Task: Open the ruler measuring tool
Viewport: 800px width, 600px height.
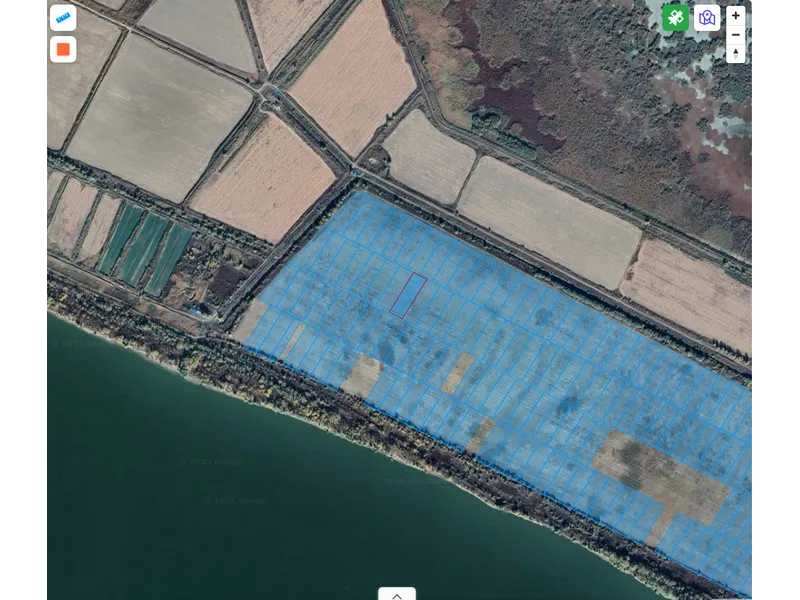Action: click(x=63, y=18)
